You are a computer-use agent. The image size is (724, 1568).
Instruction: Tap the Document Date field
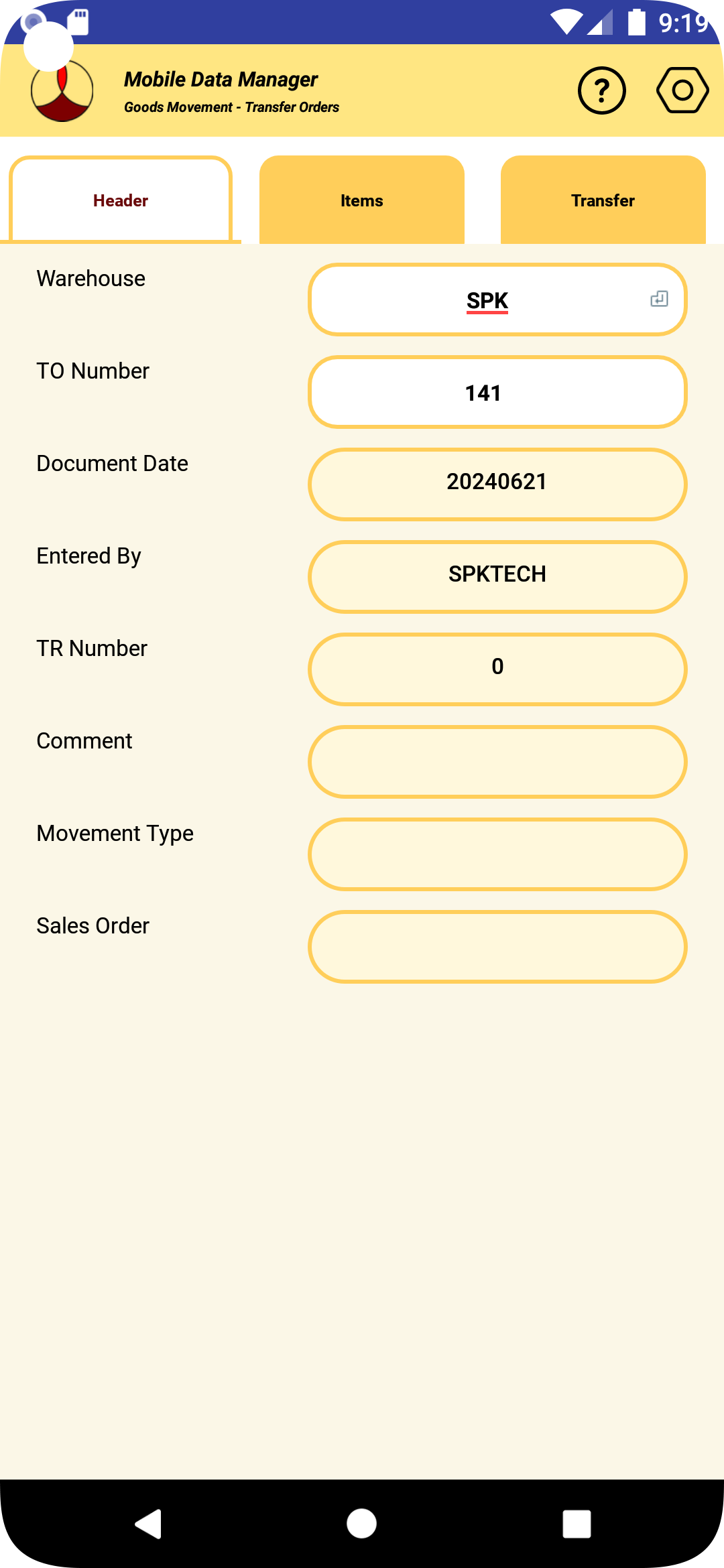(497, 484)
